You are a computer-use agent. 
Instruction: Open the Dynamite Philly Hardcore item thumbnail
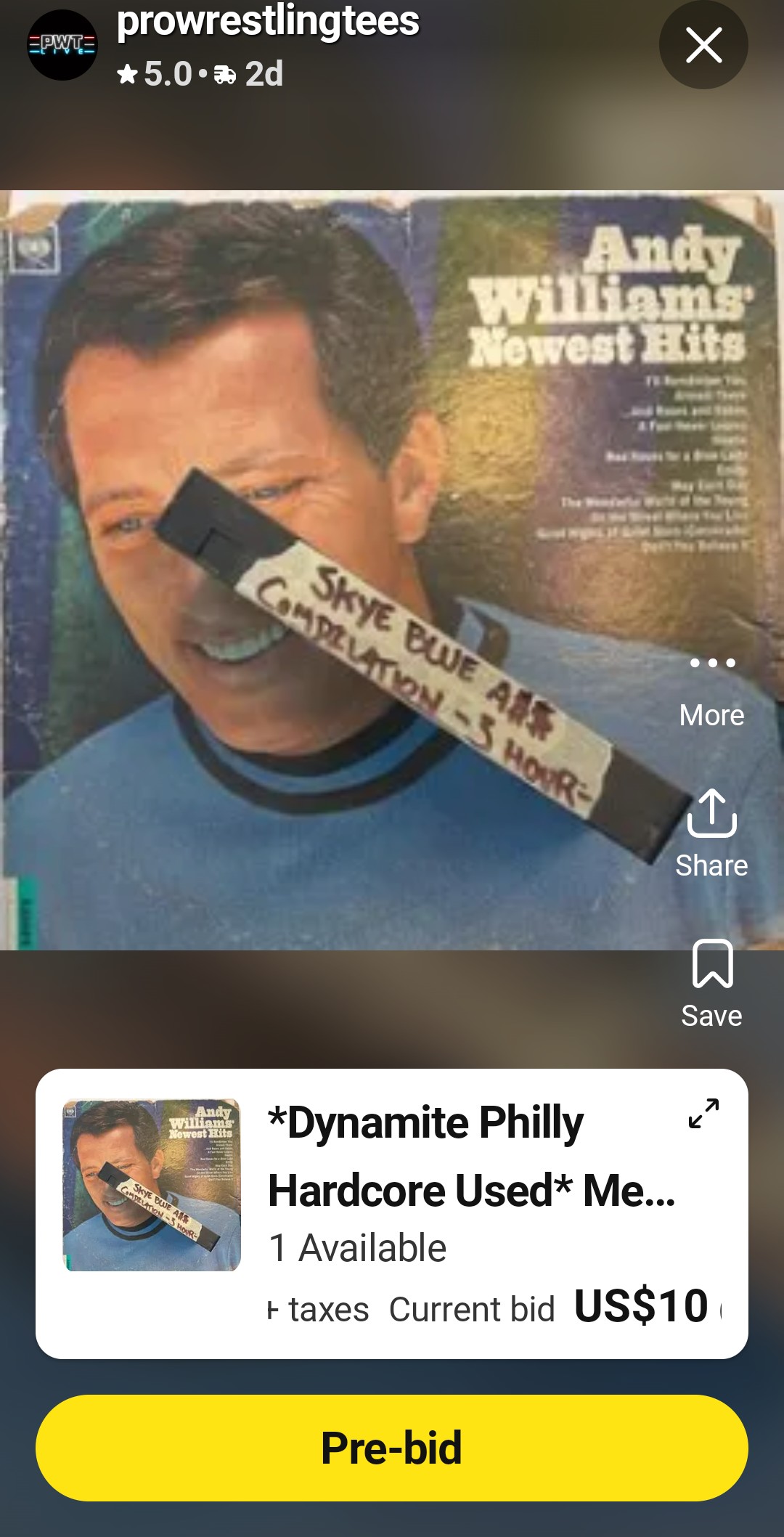(152, 1185)
